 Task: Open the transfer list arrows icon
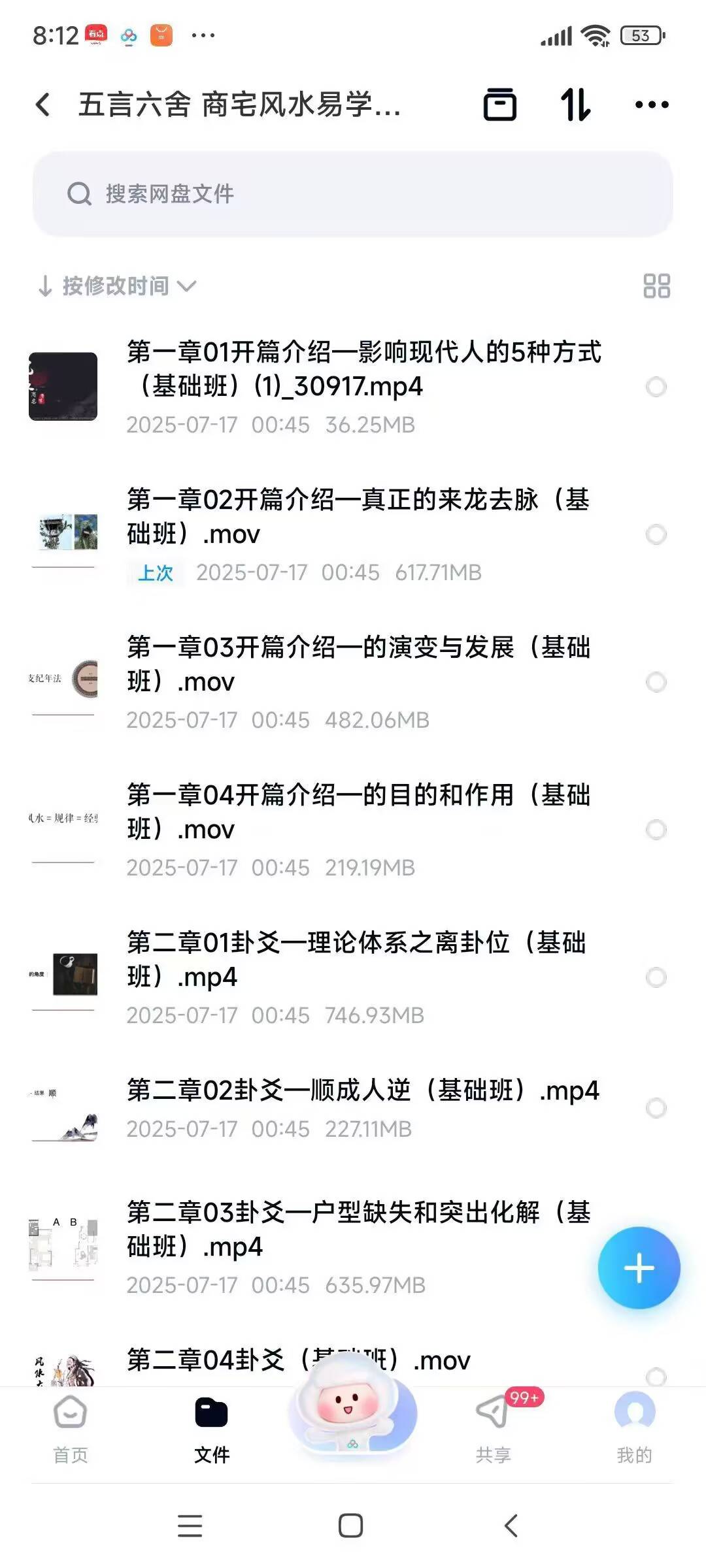575,105
